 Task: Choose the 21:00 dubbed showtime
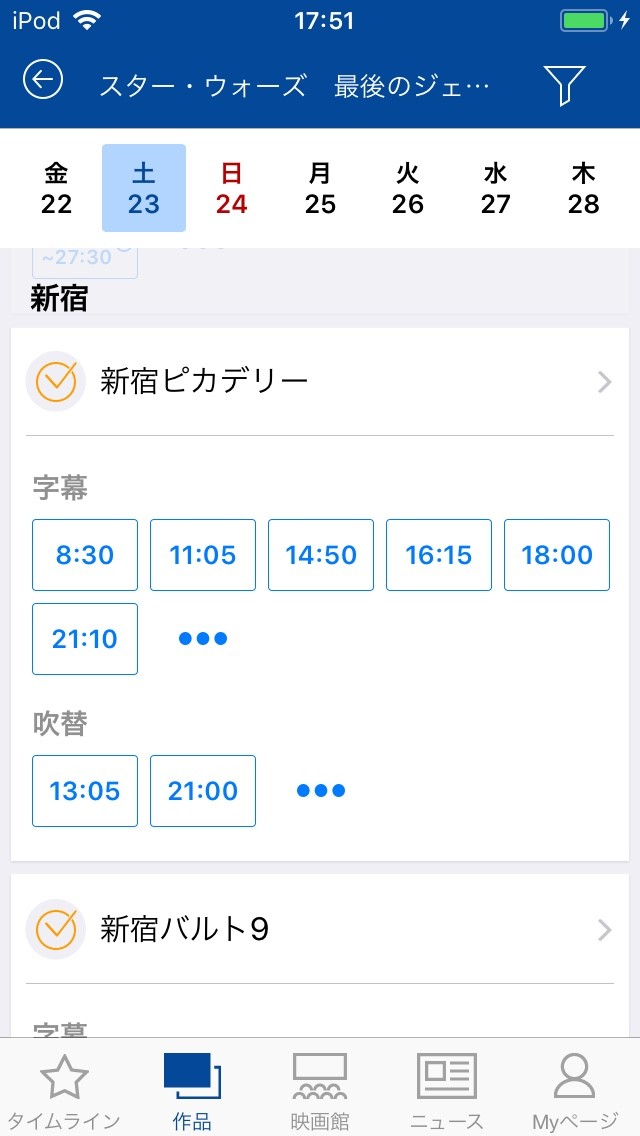[x=203, y=791]
